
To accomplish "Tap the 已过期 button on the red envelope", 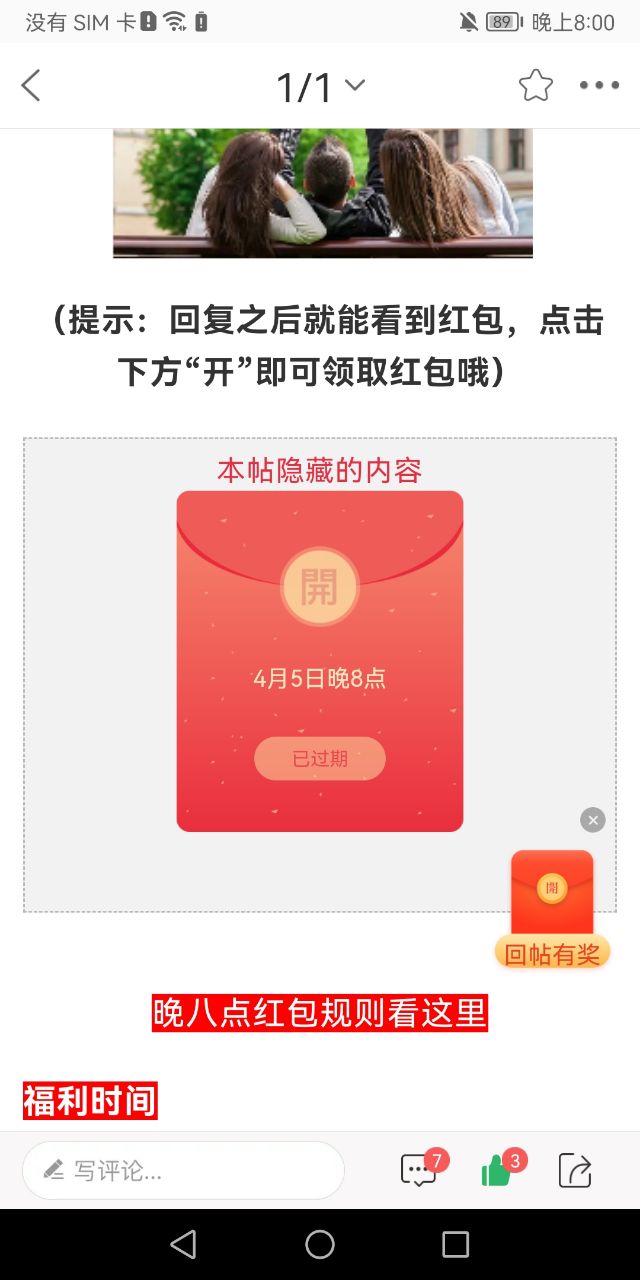I will coord(320,759).
